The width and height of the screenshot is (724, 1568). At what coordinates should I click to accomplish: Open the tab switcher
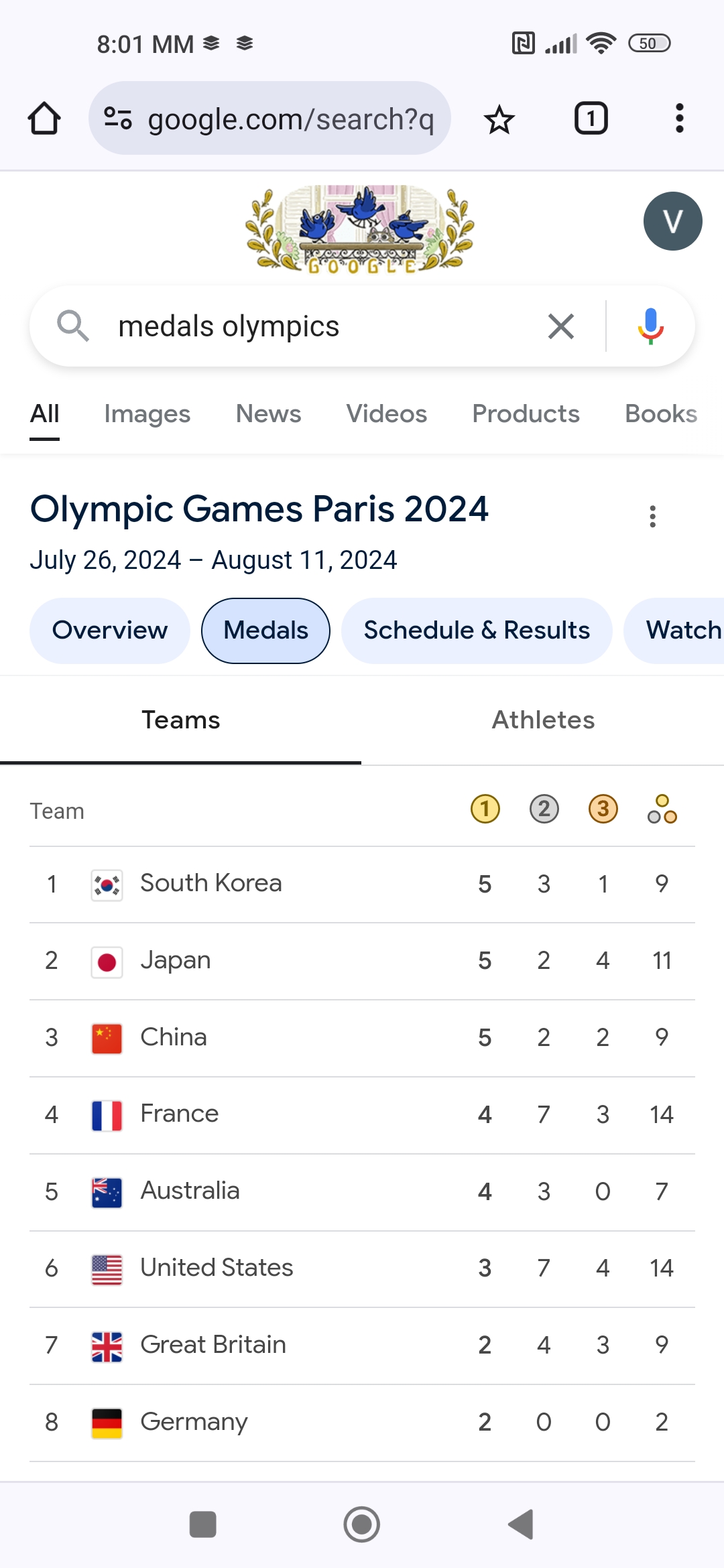tap(591, 119)
